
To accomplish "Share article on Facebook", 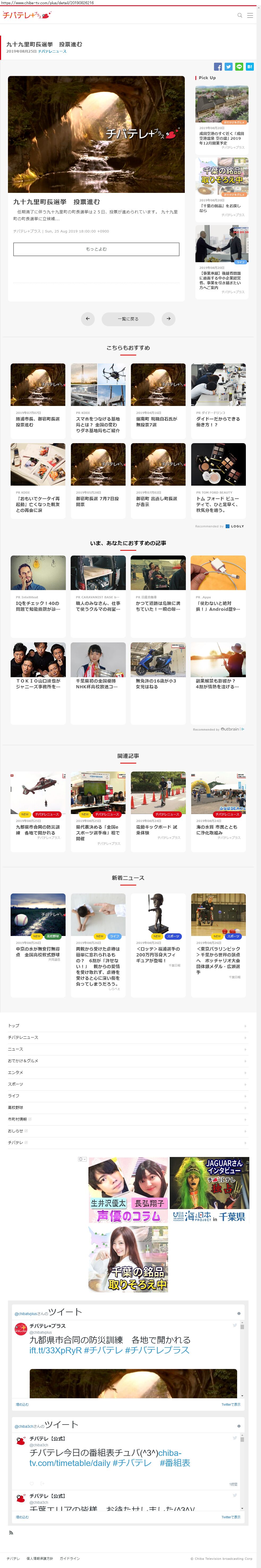I will click(218, 67).
